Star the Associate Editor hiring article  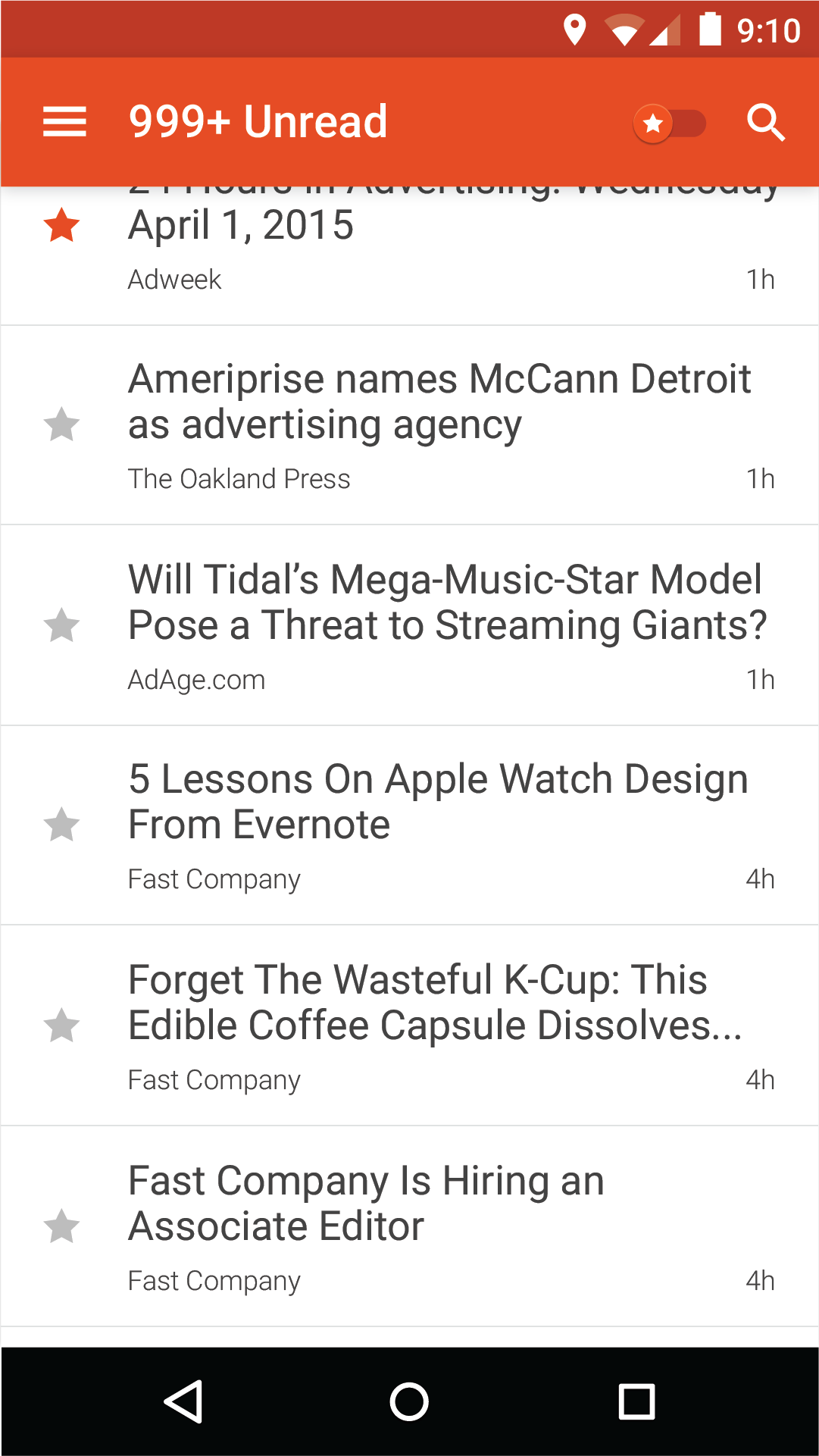pyautogui.click(x=61, y=1226)
